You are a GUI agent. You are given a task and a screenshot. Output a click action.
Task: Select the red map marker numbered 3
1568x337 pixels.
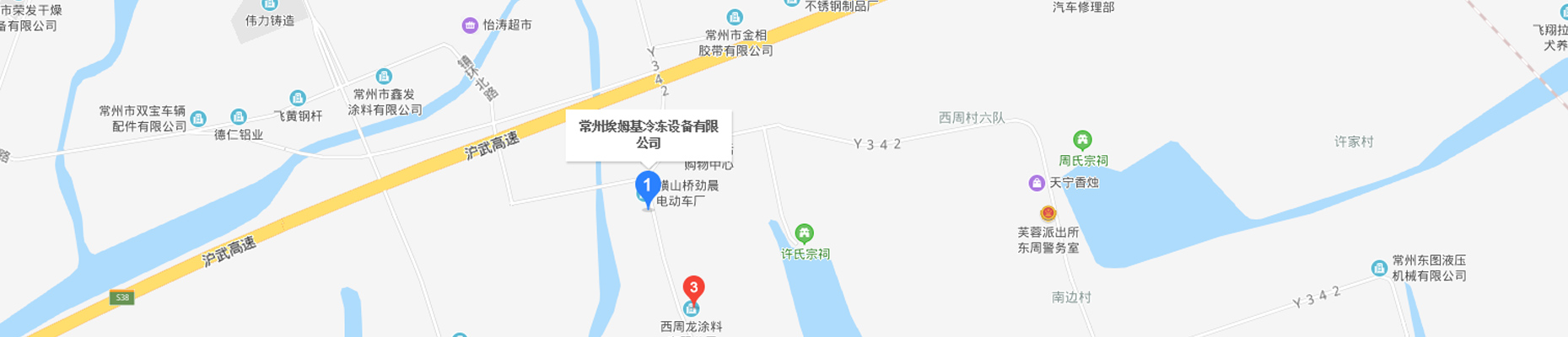(692, 289)
